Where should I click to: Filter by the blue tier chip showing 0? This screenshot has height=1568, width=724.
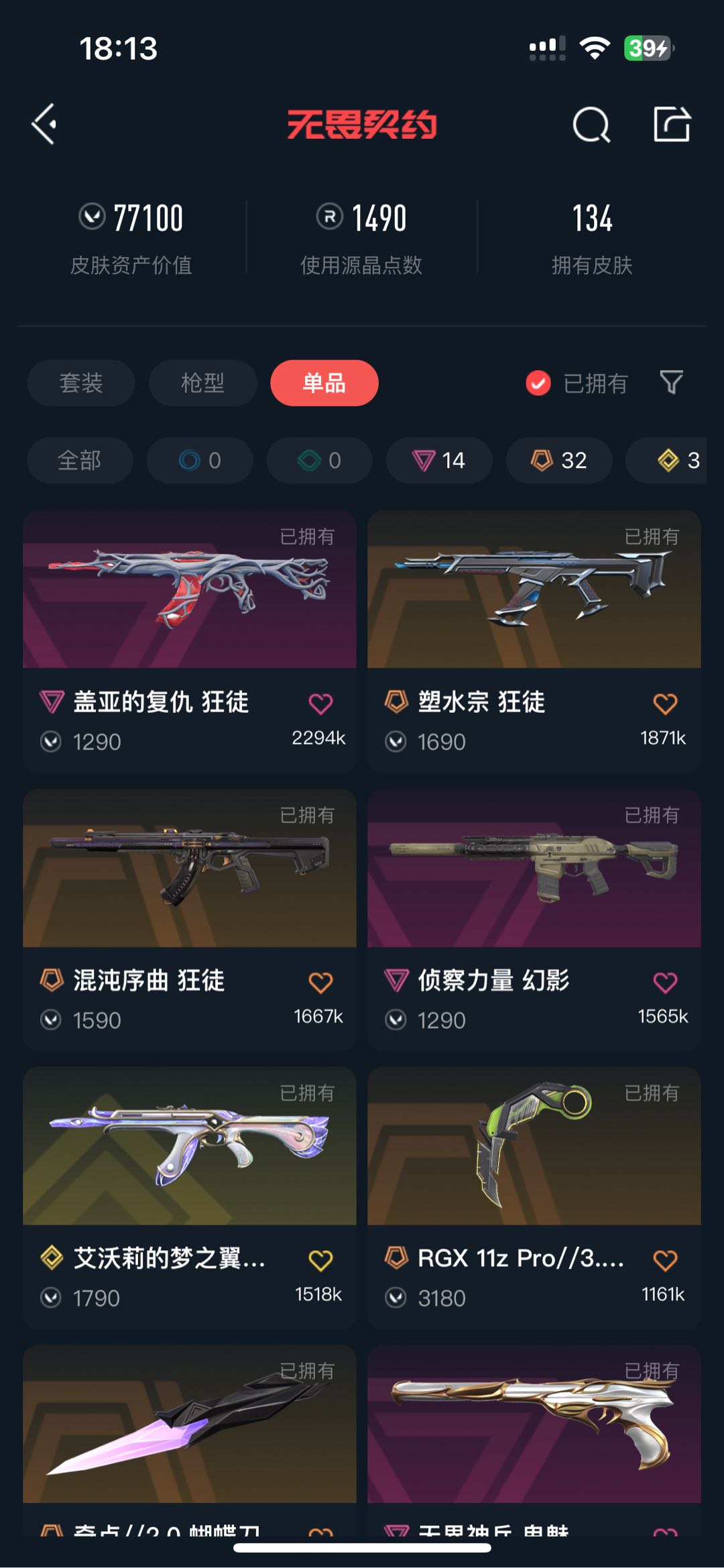200,461
